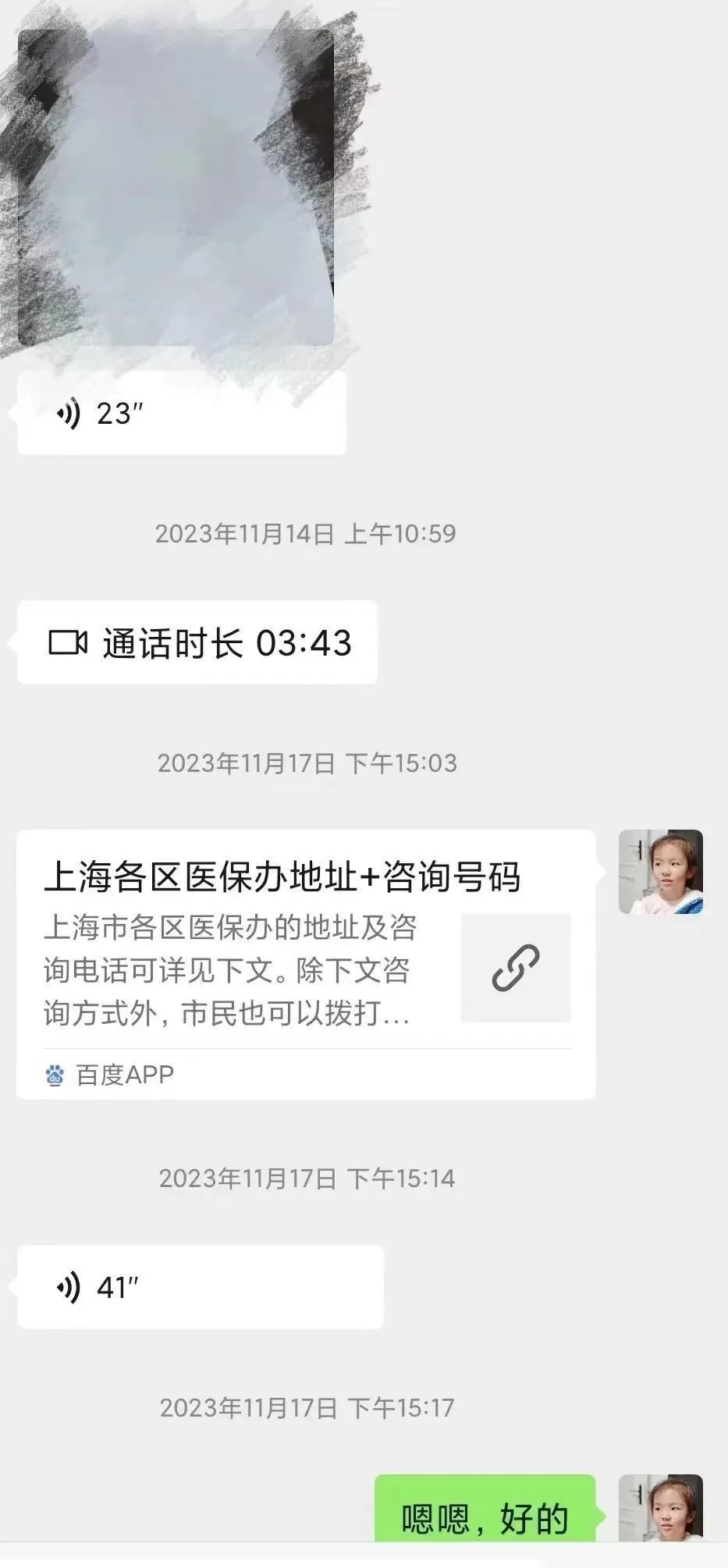The height and width of the screenshot is (1568, 728).
Task: Open the blurred image message
Action: [176, 188]
